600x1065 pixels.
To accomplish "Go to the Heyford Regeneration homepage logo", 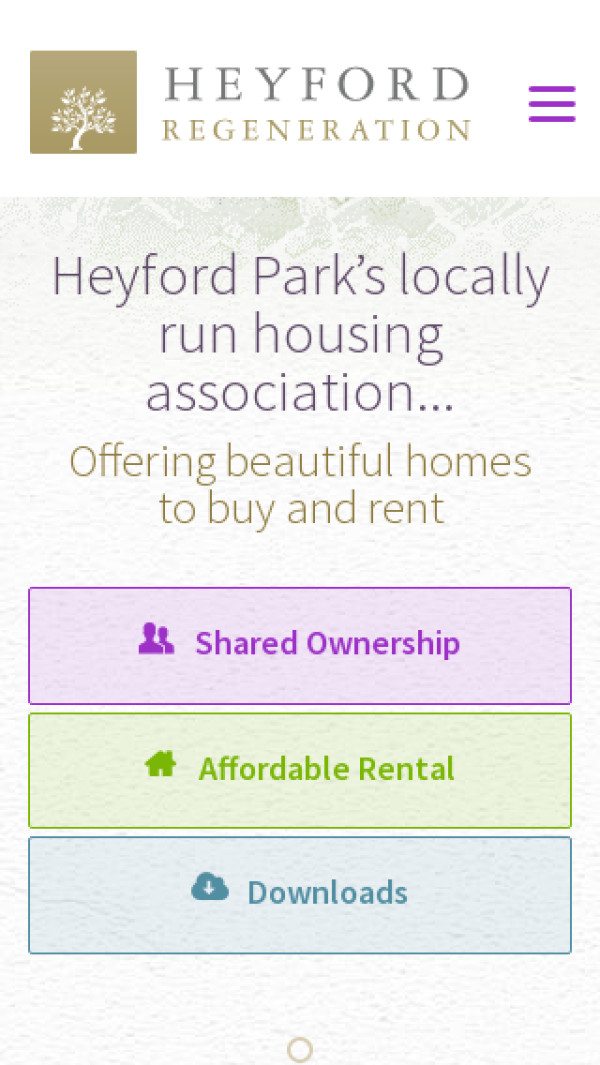I will pyautogui.click(x=250, y=102).
